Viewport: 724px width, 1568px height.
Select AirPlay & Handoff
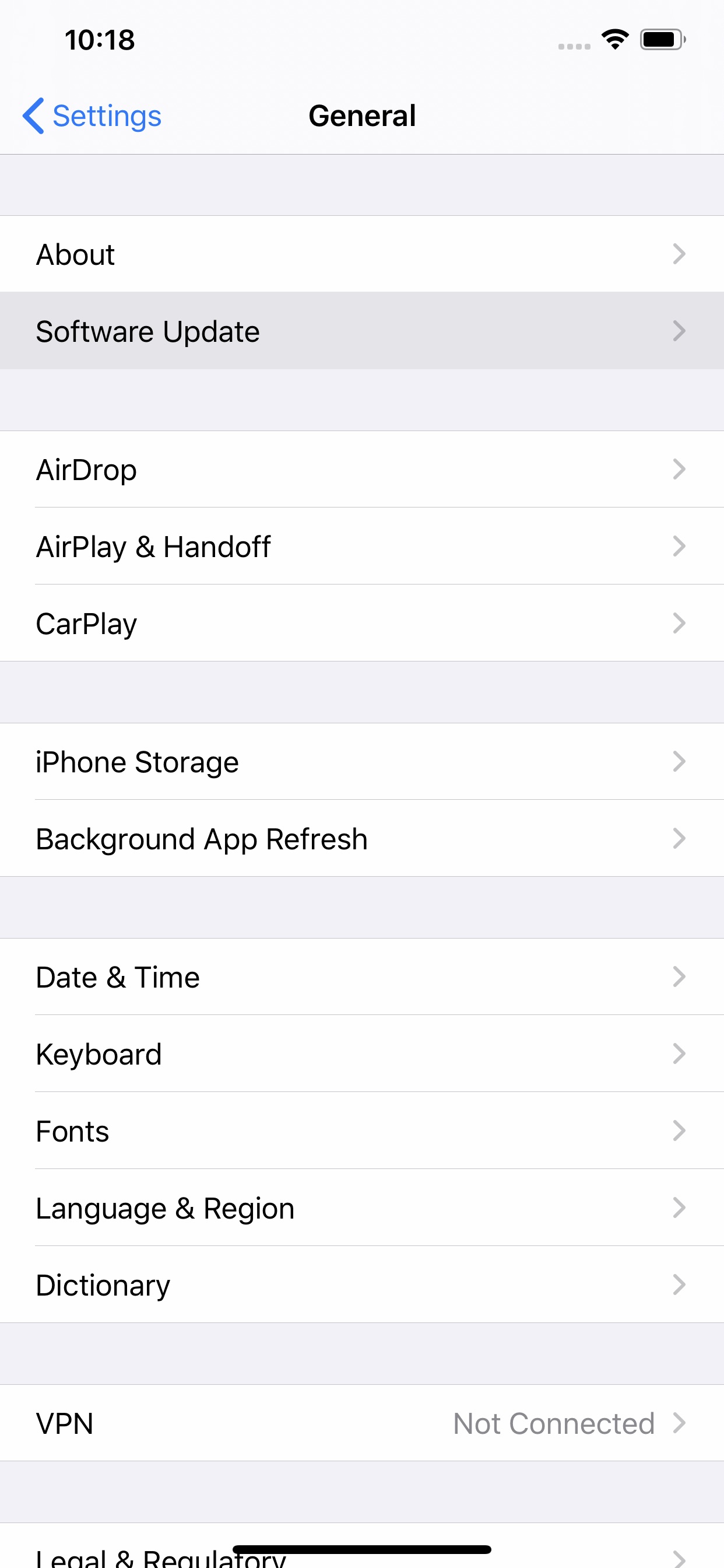[361, 546]
